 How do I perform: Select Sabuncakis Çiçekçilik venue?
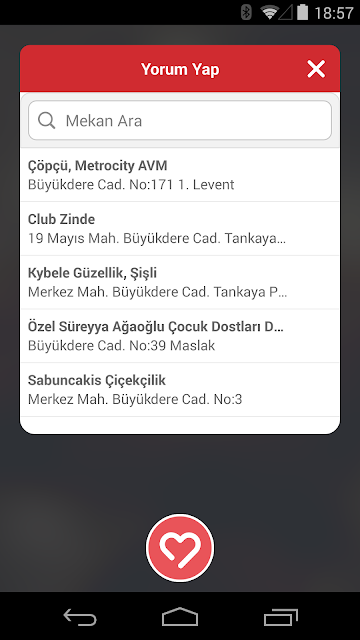(x=180, y=390)
